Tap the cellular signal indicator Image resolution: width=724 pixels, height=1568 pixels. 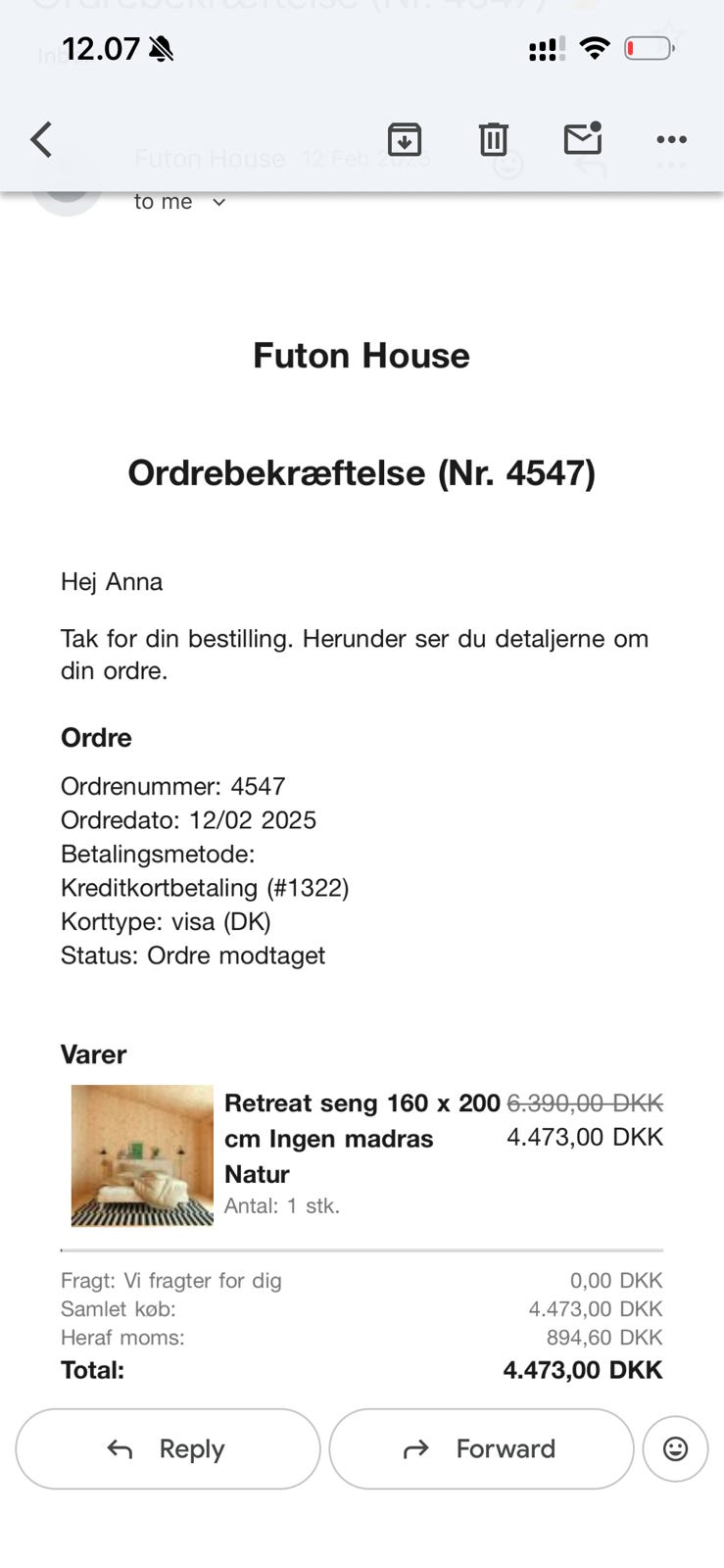click(544, 47)
